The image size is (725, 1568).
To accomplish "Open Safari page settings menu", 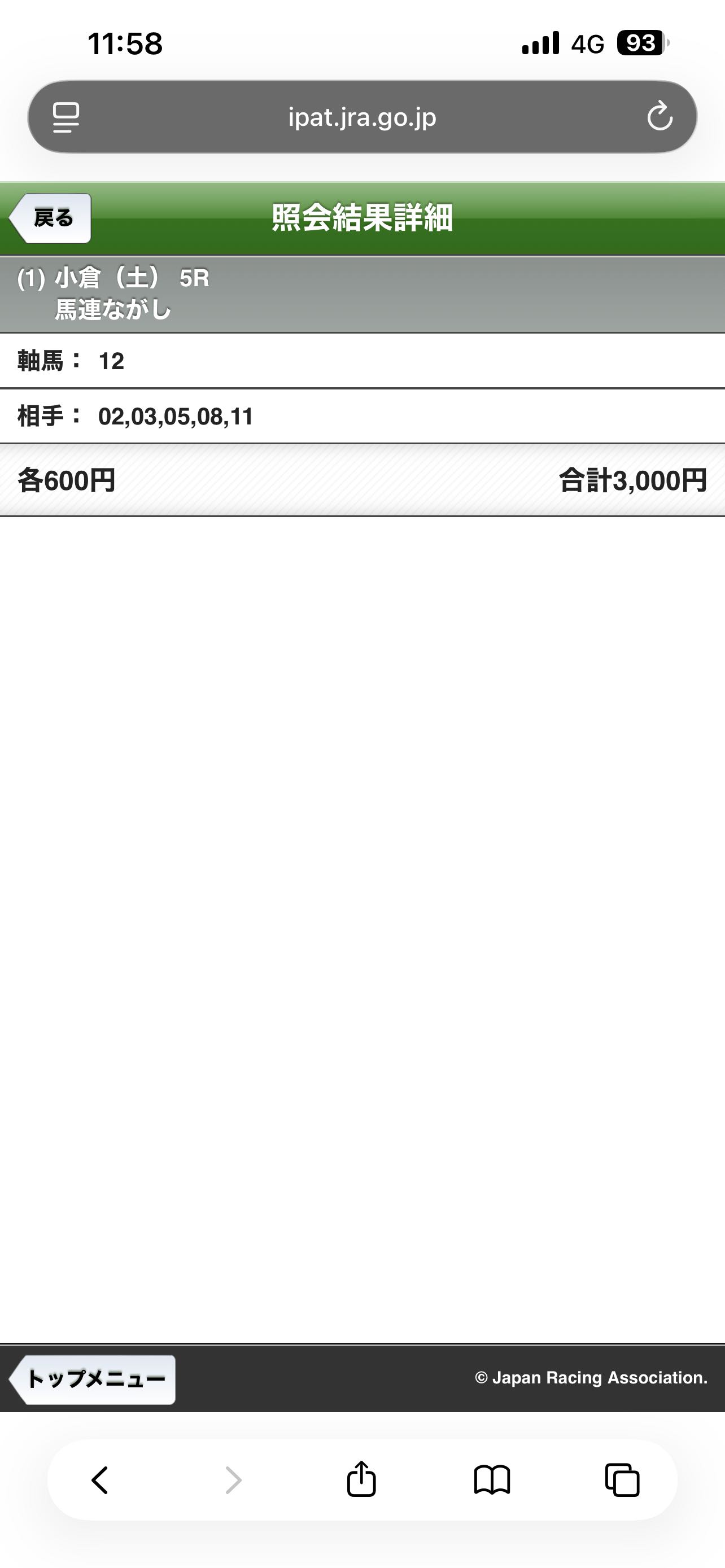I will (x=65, y=117).
